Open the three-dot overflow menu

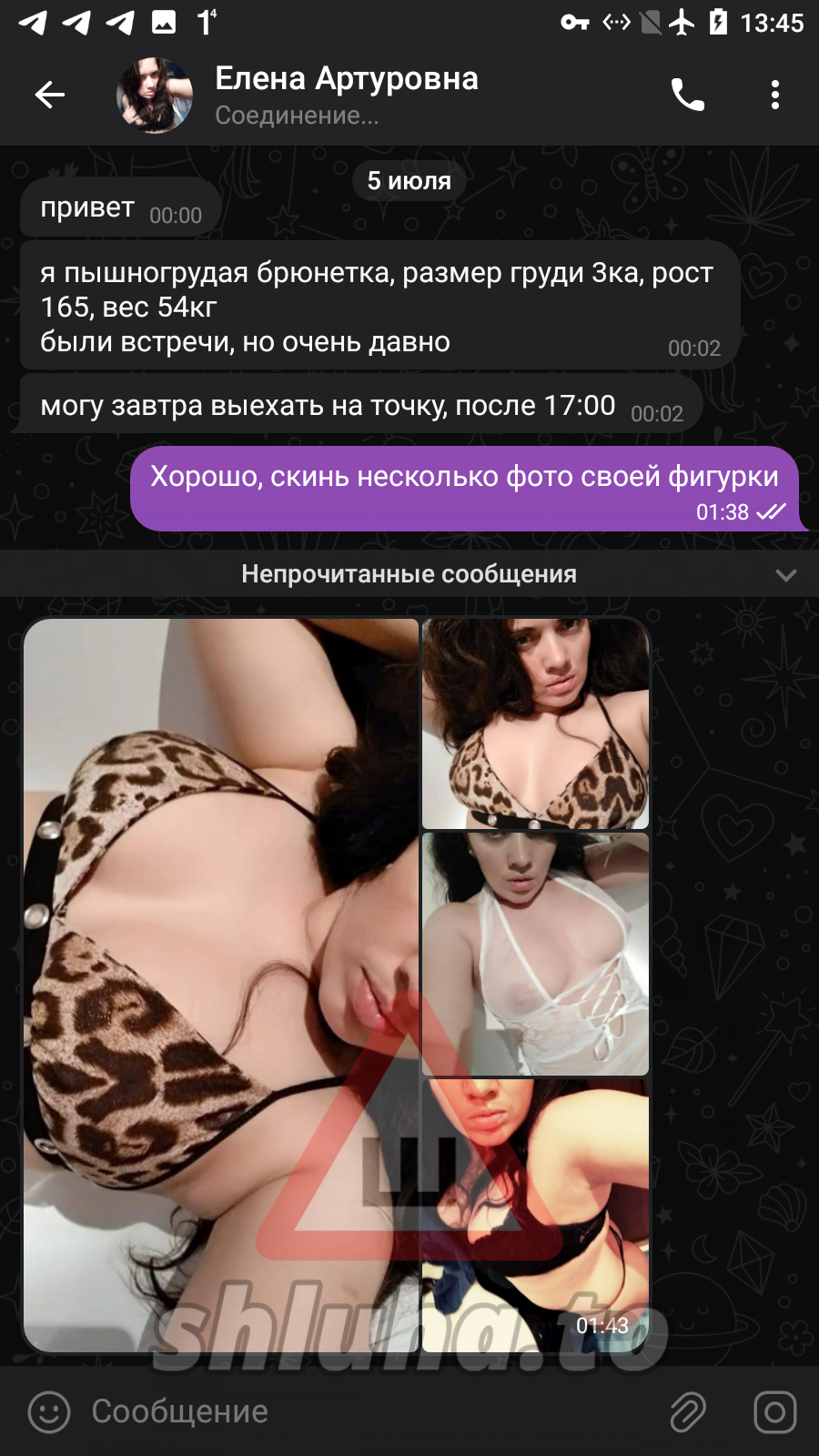tap(775, 94)
